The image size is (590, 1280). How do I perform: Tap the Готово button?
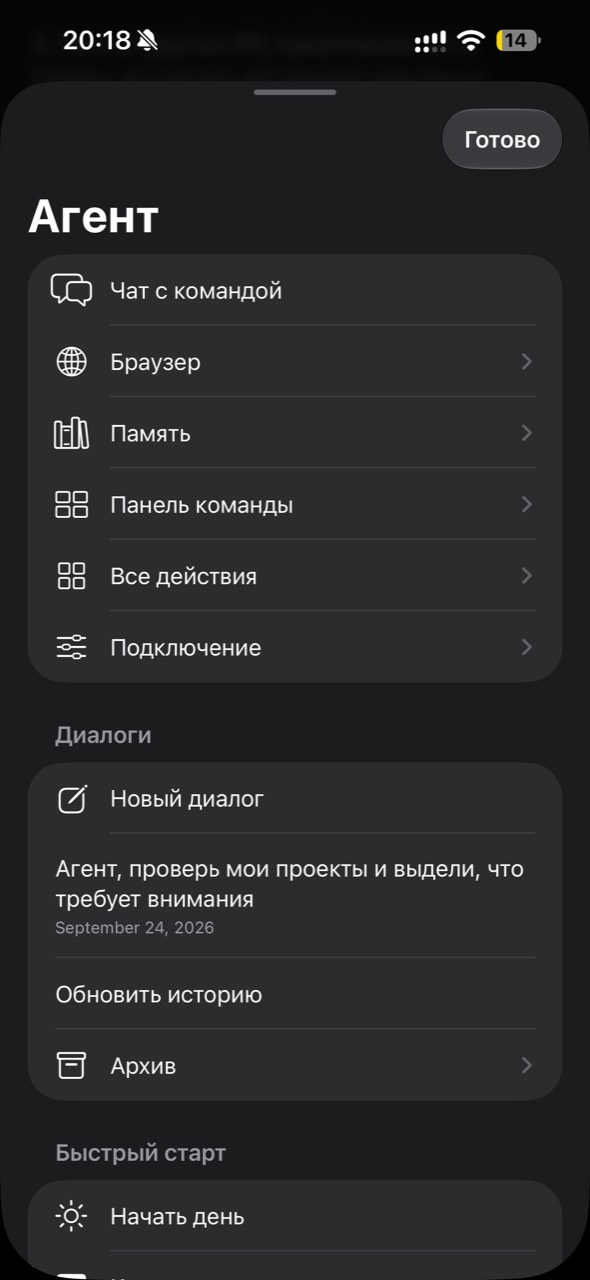click(502, 139)
